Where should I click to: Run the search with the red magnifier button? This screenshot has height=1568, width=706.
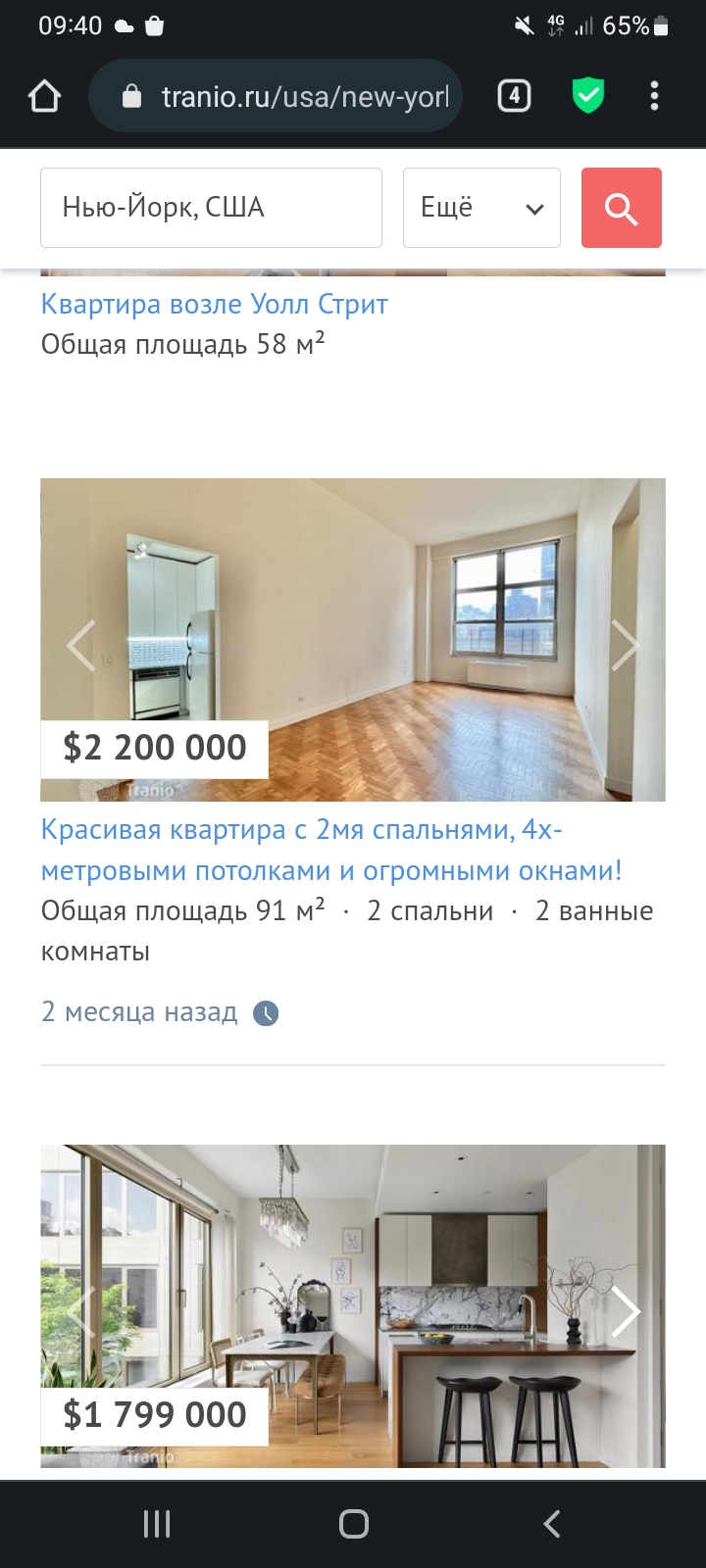pyautogui.click(x=621, y=208)
